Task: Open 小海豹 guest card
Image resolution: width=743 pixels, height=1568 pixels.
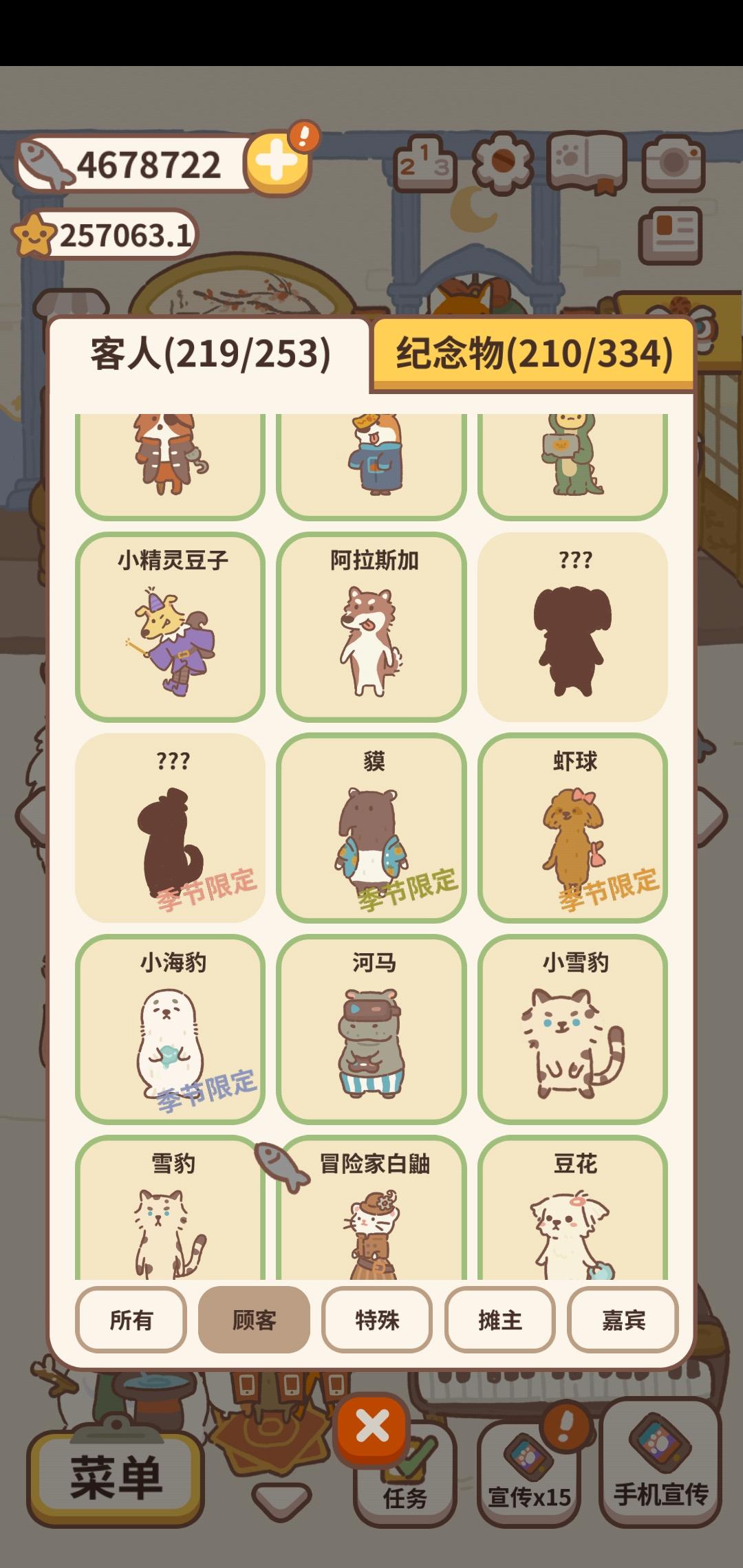Action: point(171,1028)
